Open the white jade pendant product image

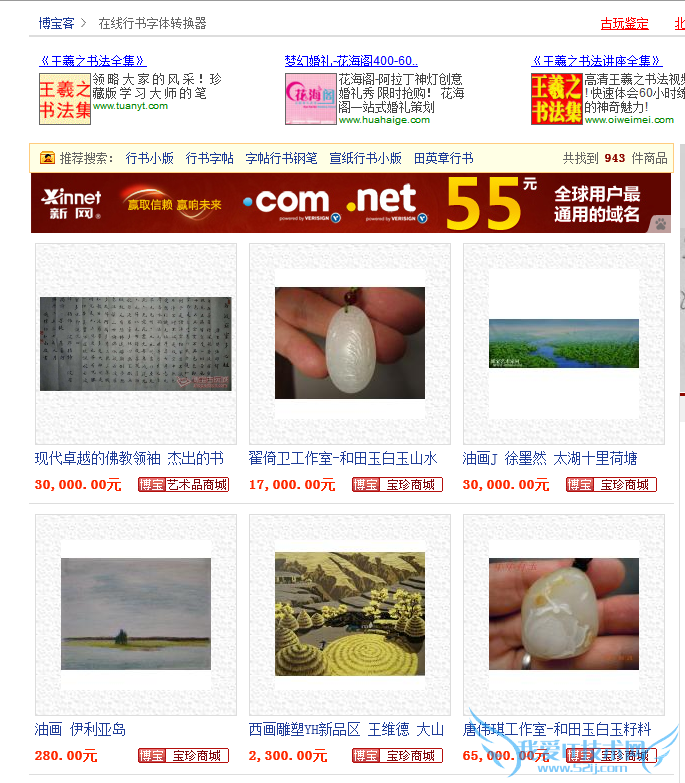(x=350, y=343)
